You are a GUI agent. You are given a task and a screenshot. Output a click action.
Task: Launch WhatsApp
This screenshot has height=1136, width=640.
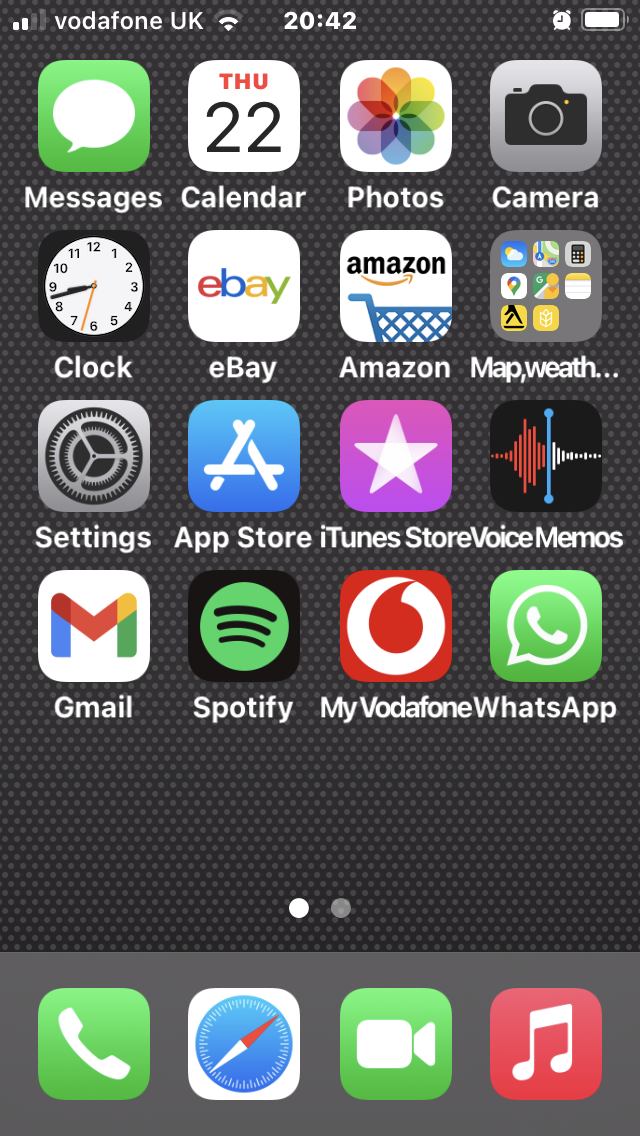(546, 626)
